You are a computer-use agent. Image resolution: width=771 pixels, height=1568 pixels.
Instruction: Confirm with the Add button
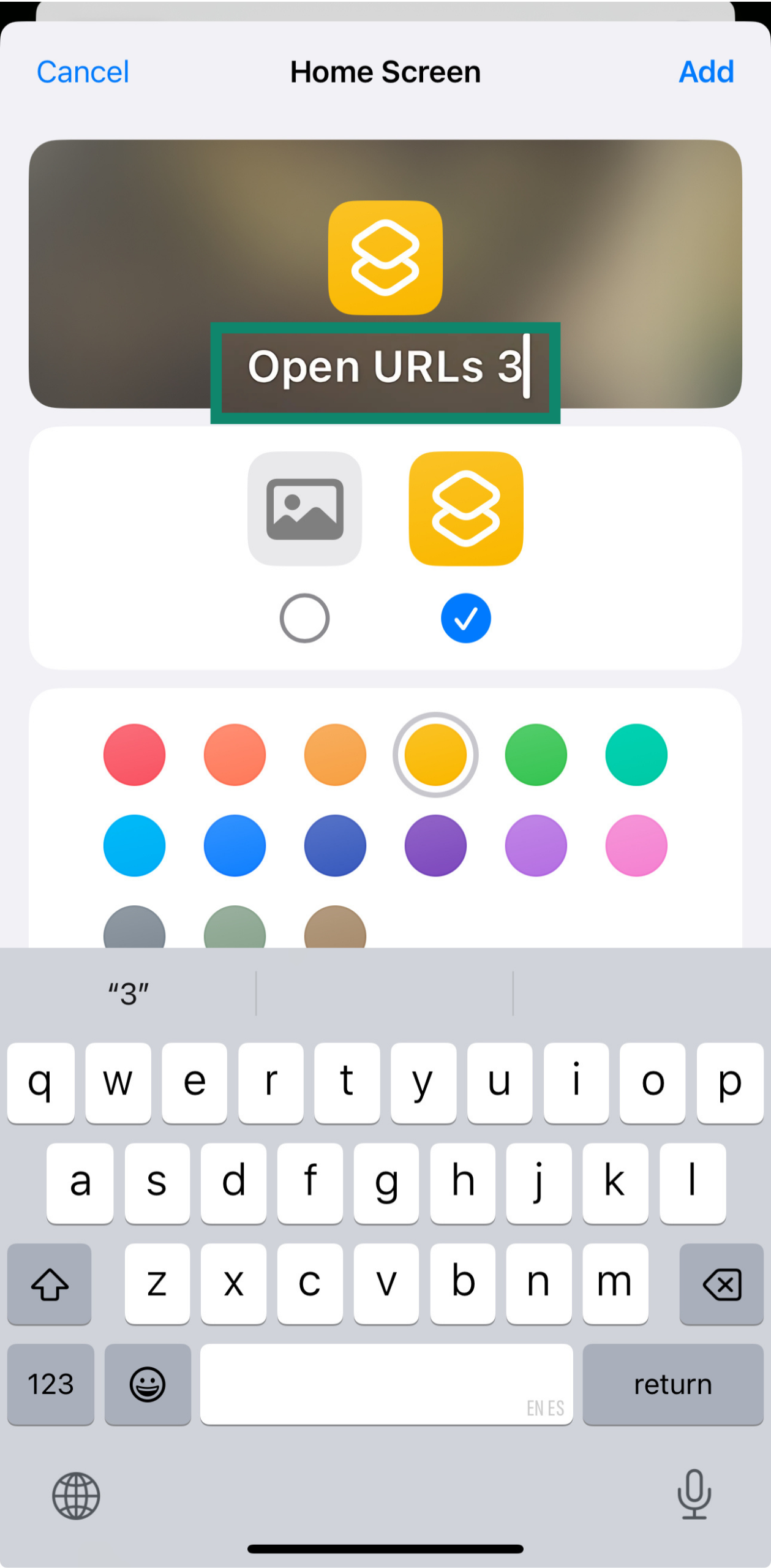pyautogui.click(x=705, y=72)
